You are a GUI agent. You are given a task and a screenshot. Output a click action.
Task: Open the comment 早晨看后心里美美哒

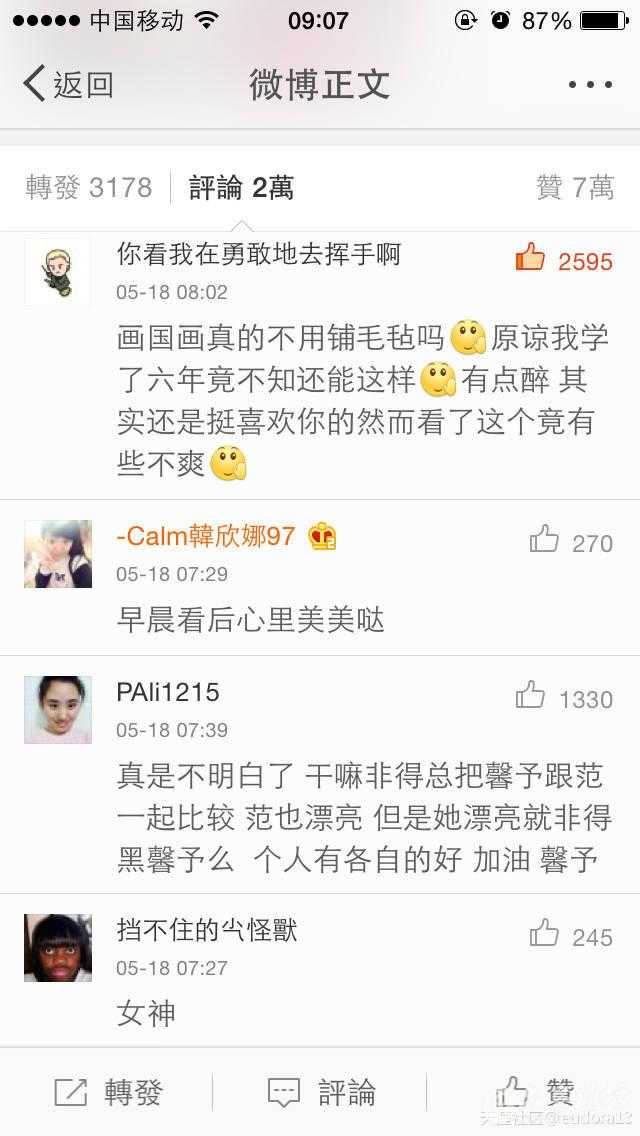click(250, 620)
